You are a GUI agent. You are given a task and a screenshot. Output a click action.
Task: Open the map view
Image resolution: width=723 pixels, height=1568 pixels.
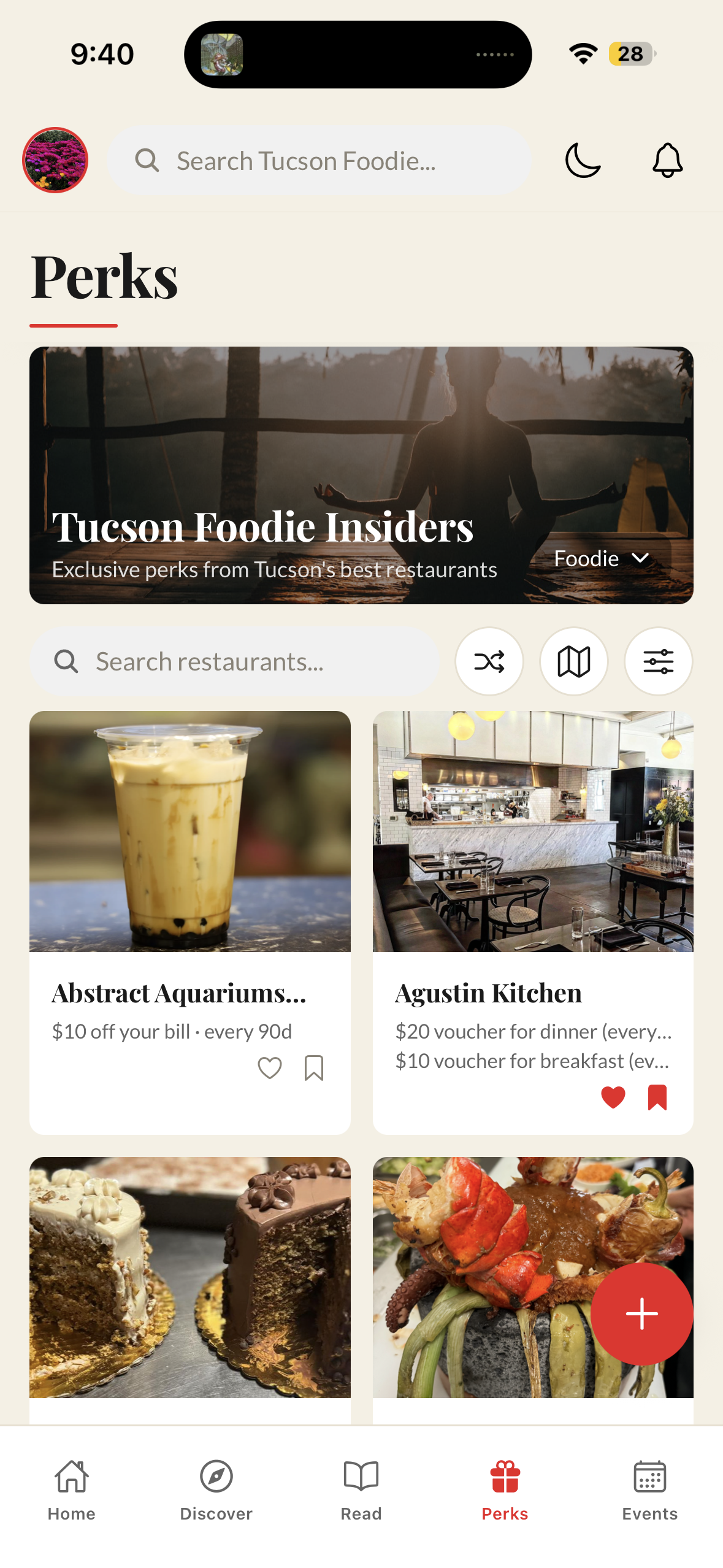(x=573, y=661)
